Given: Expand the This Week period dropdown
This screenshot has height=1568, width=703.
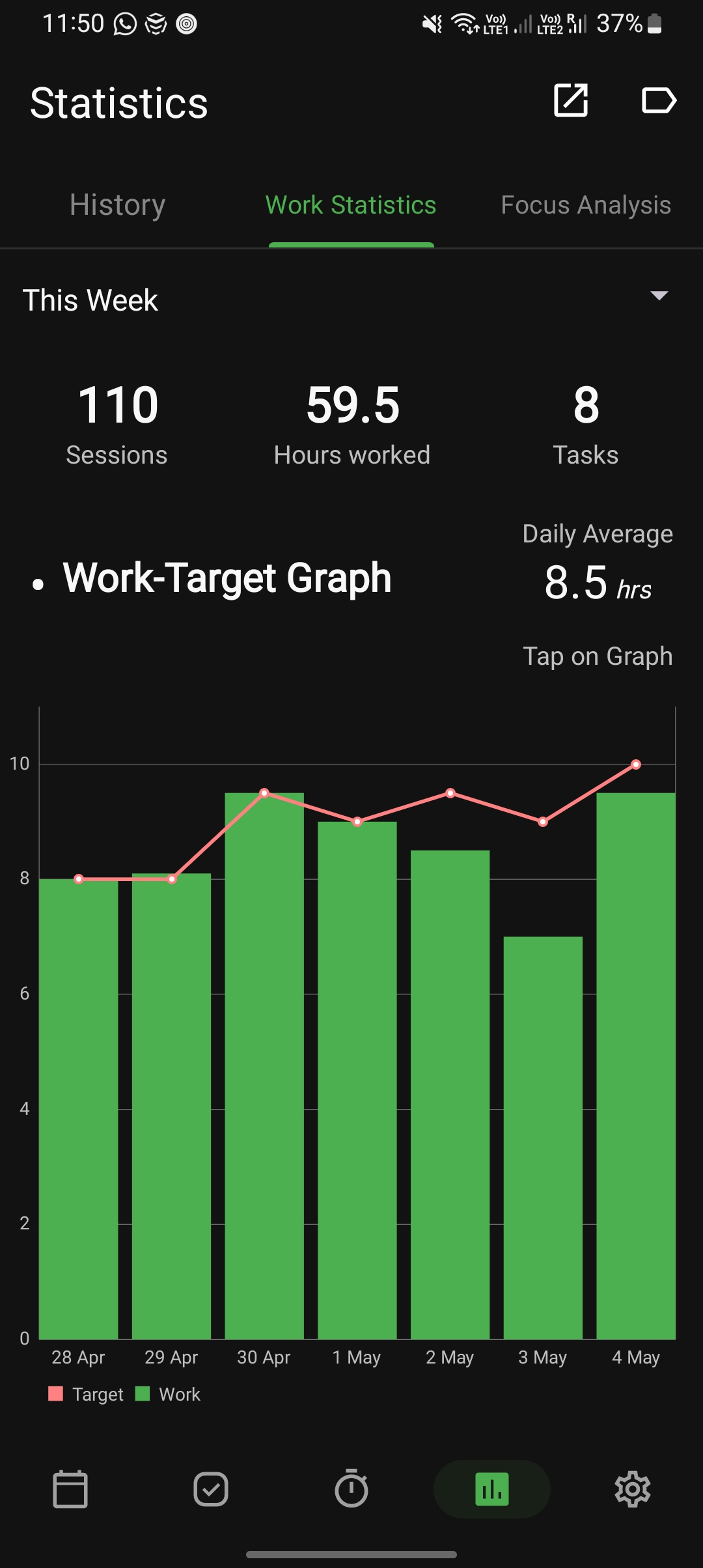Looking at the screenshot, I should pyautogui.click(x=659, y=296).
